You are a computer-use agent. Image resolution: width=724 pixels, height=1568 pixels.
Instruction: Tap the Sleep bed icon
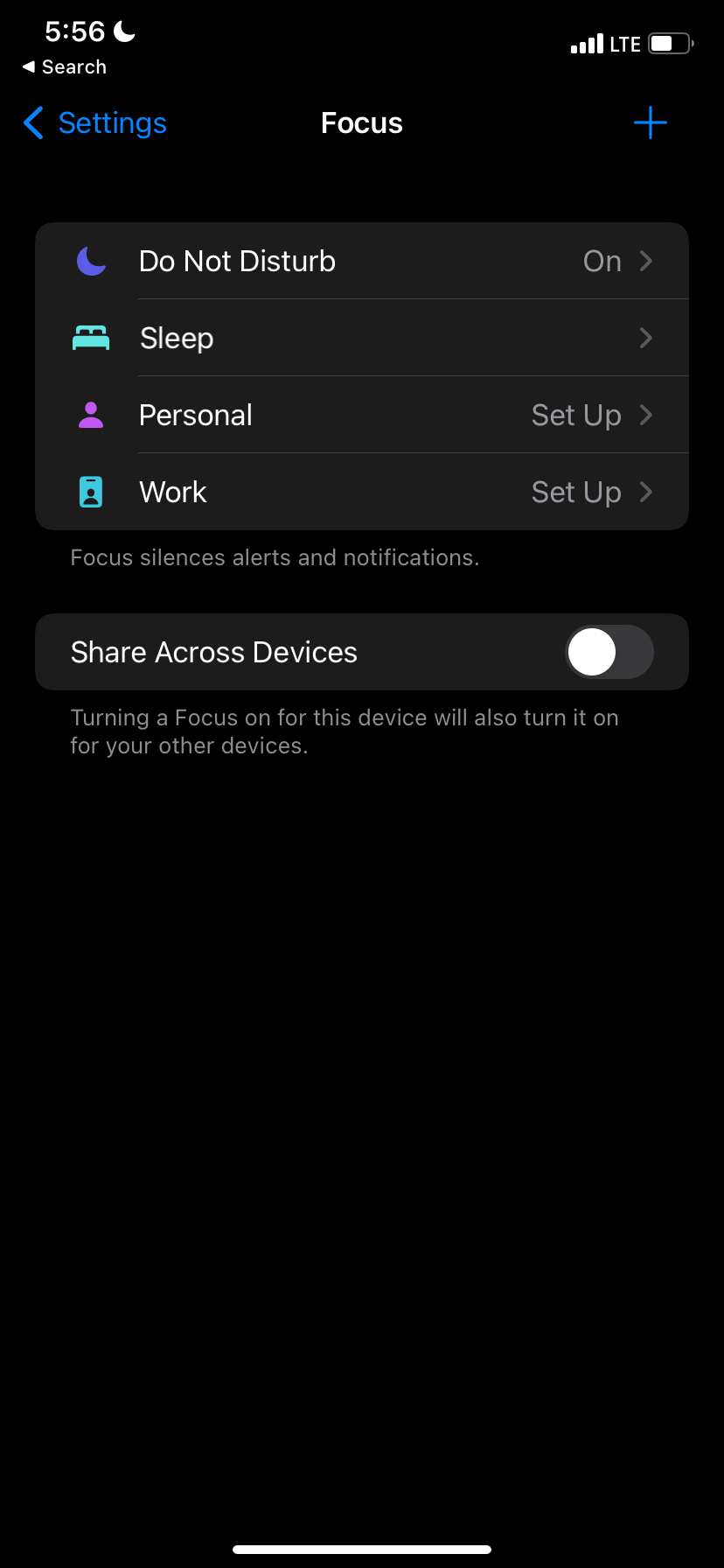click(x=90, y=338)
